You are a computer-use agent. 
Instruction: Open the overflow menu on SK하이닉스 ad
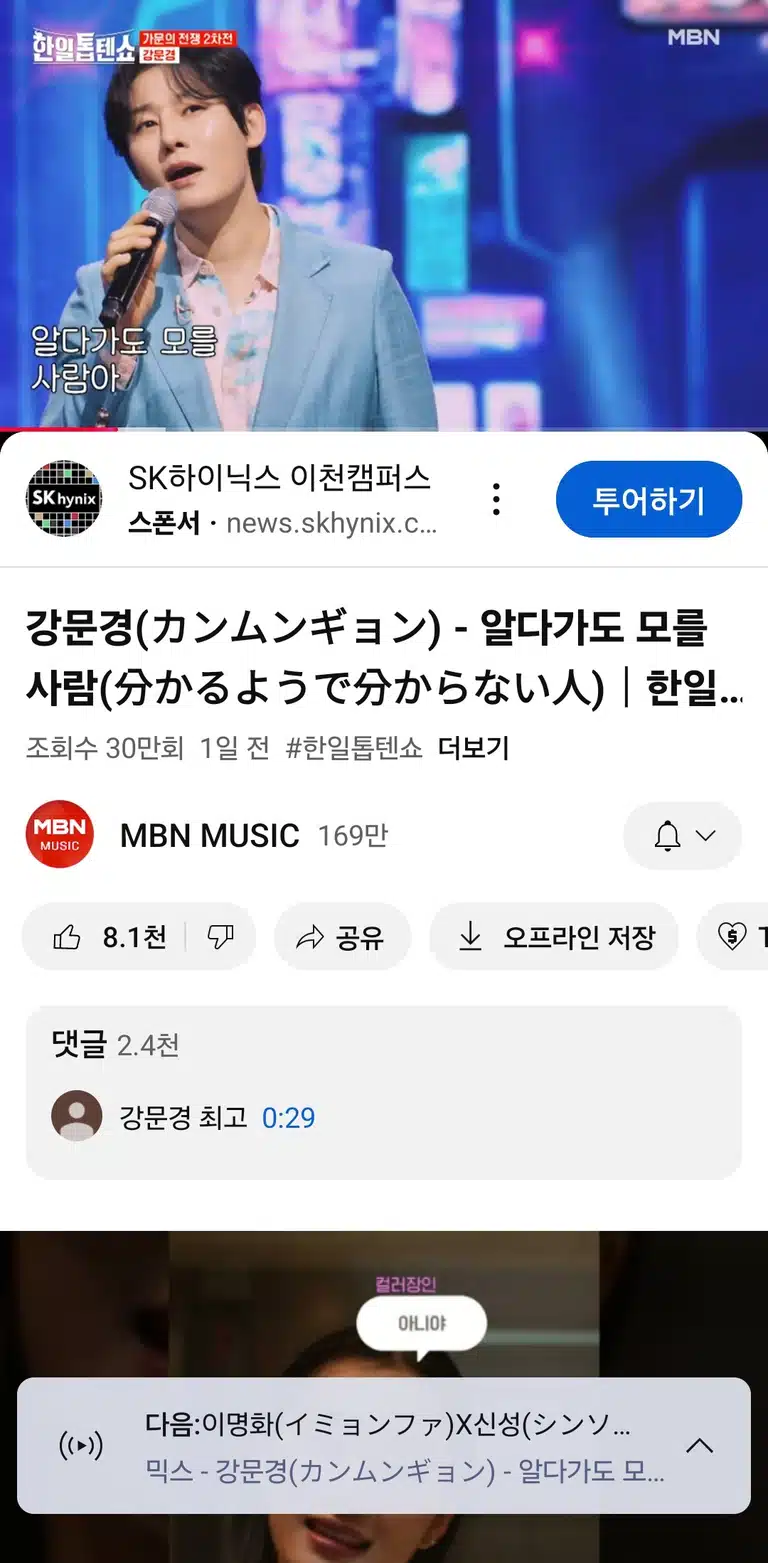tap(496, 499)
